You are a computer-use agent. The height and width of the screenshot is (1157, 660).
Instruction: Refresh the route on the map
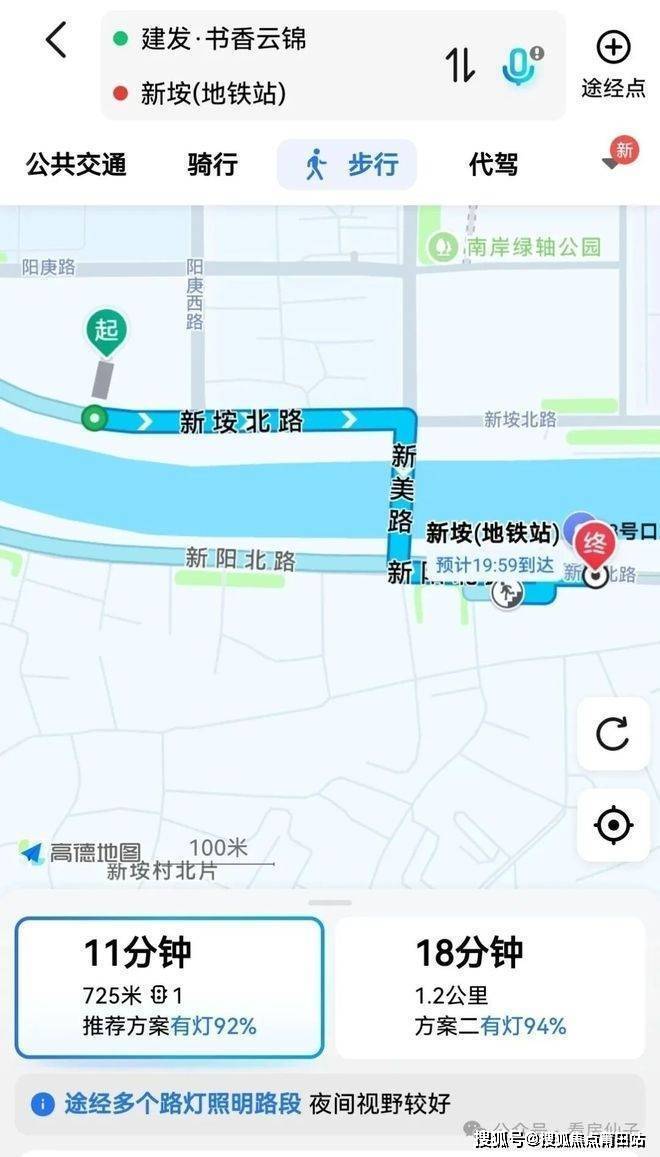click(x=613, y=734)
